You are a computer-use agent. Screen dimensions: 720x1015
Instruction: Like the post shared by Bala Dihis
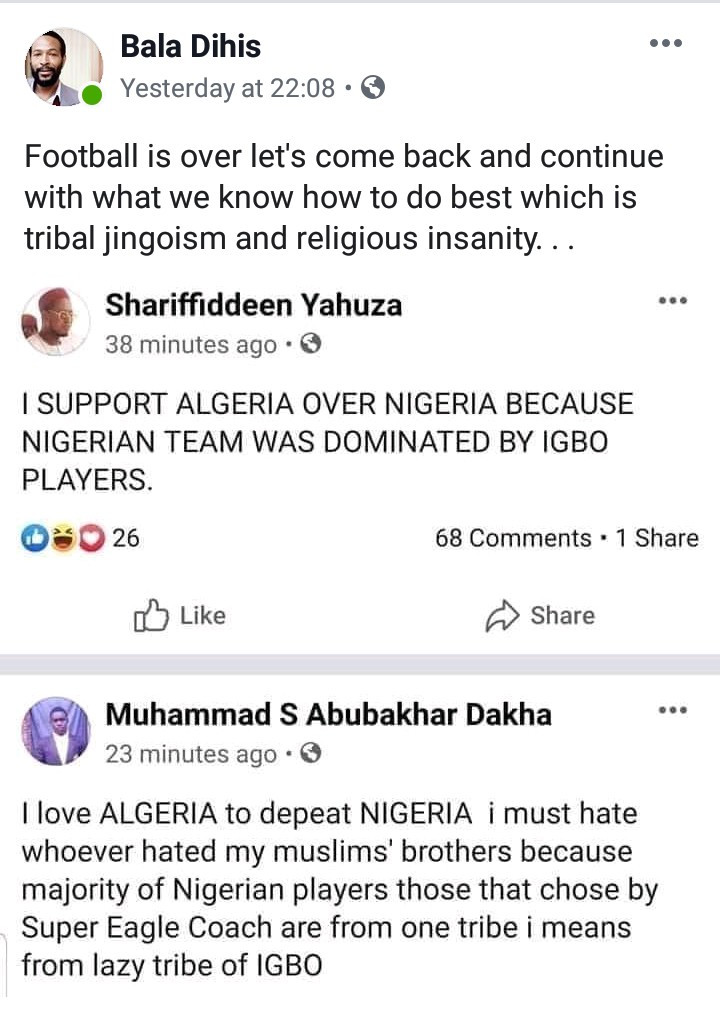point(180,615)
